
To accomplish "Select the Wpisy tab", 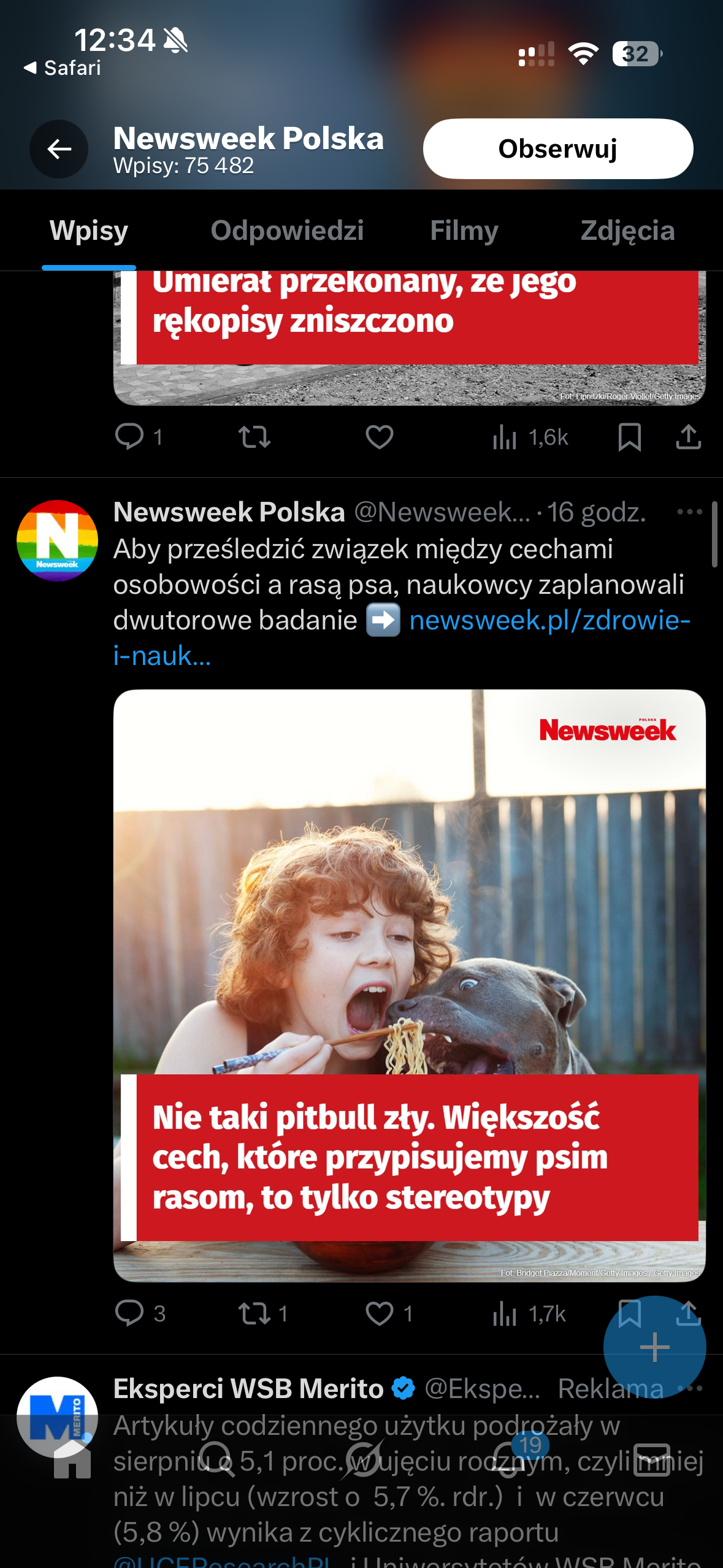I will tap(89, 231).
